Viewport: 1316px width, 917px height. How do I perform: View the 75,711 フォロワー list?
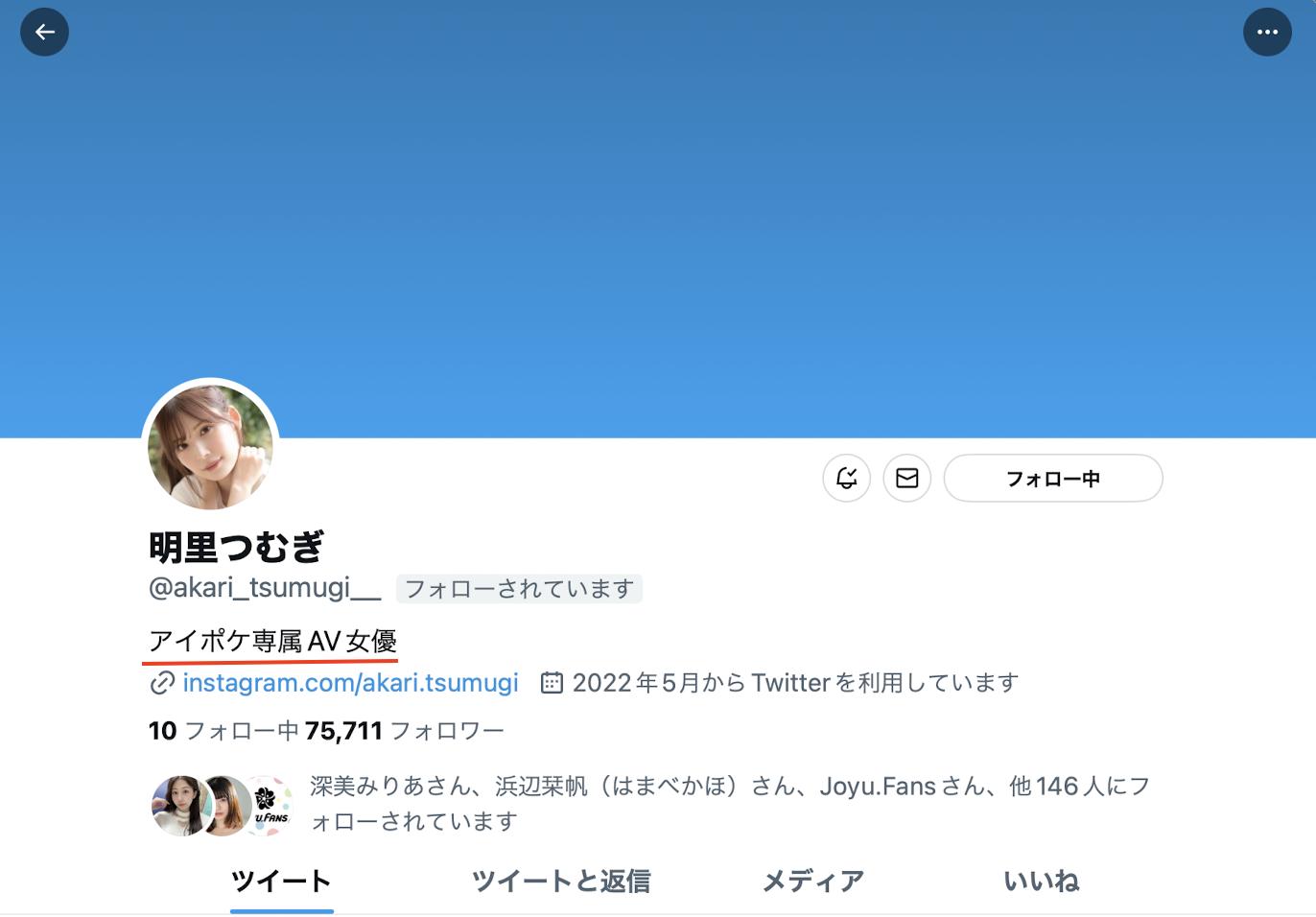coord(404,731)
